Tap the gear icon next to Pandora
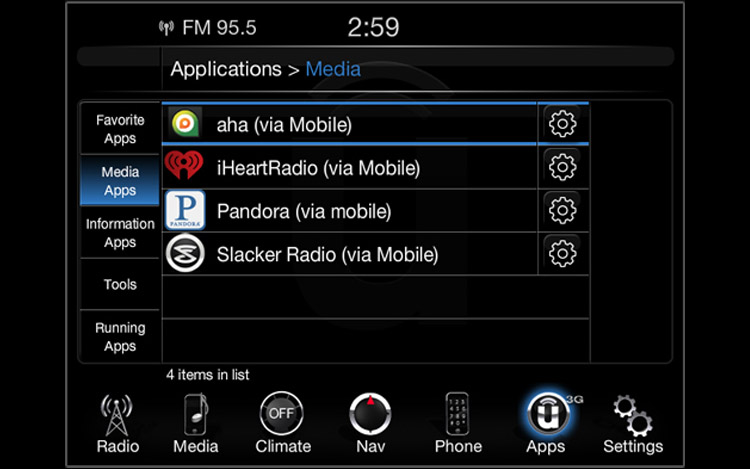The image size is (750, 469). pyautogui.click(x=563, y=210)
